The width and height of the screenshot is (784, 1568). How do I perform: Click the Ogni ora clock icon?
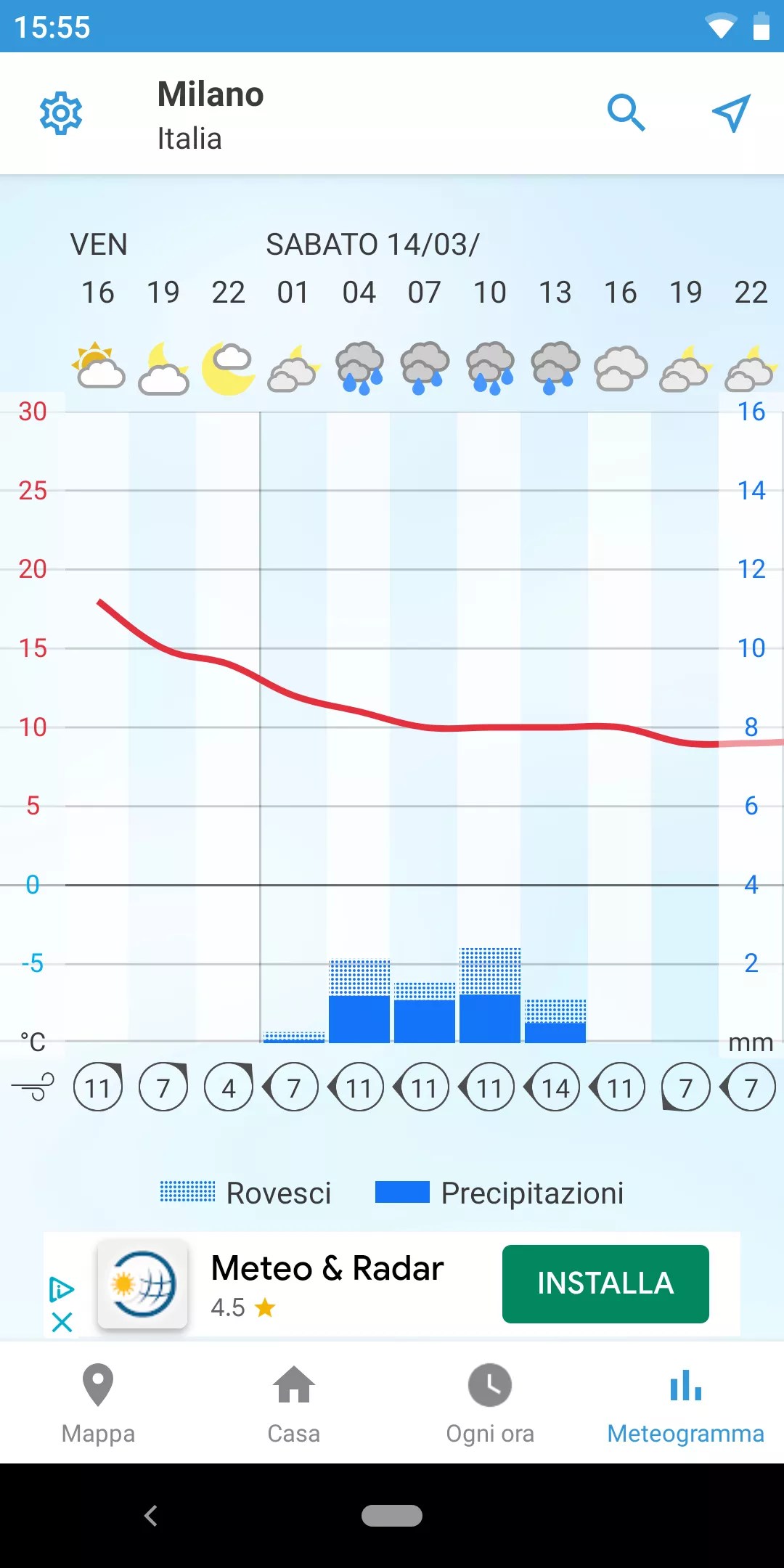(x=490, y=1384)
